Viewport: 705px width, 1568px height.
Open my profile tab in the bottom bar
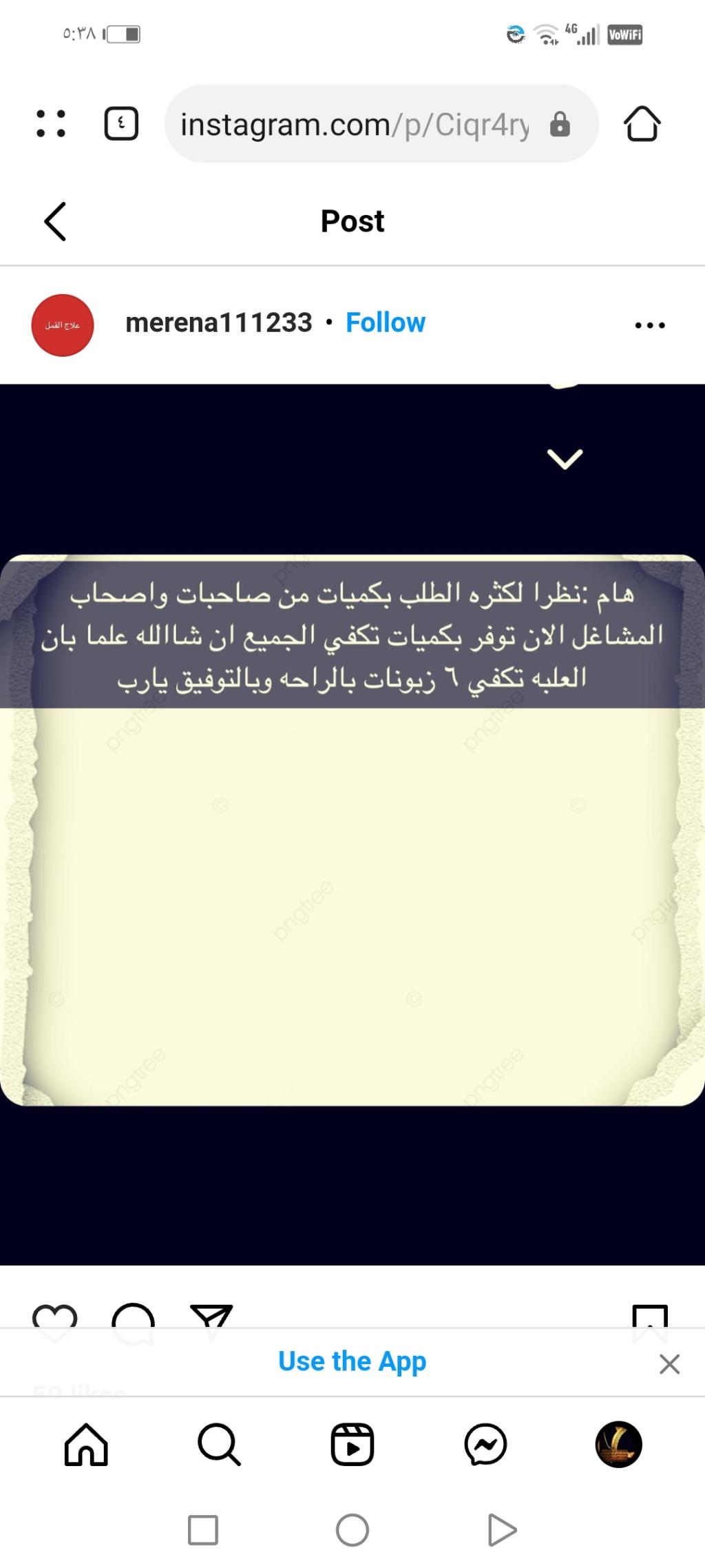pos(618,1444)
